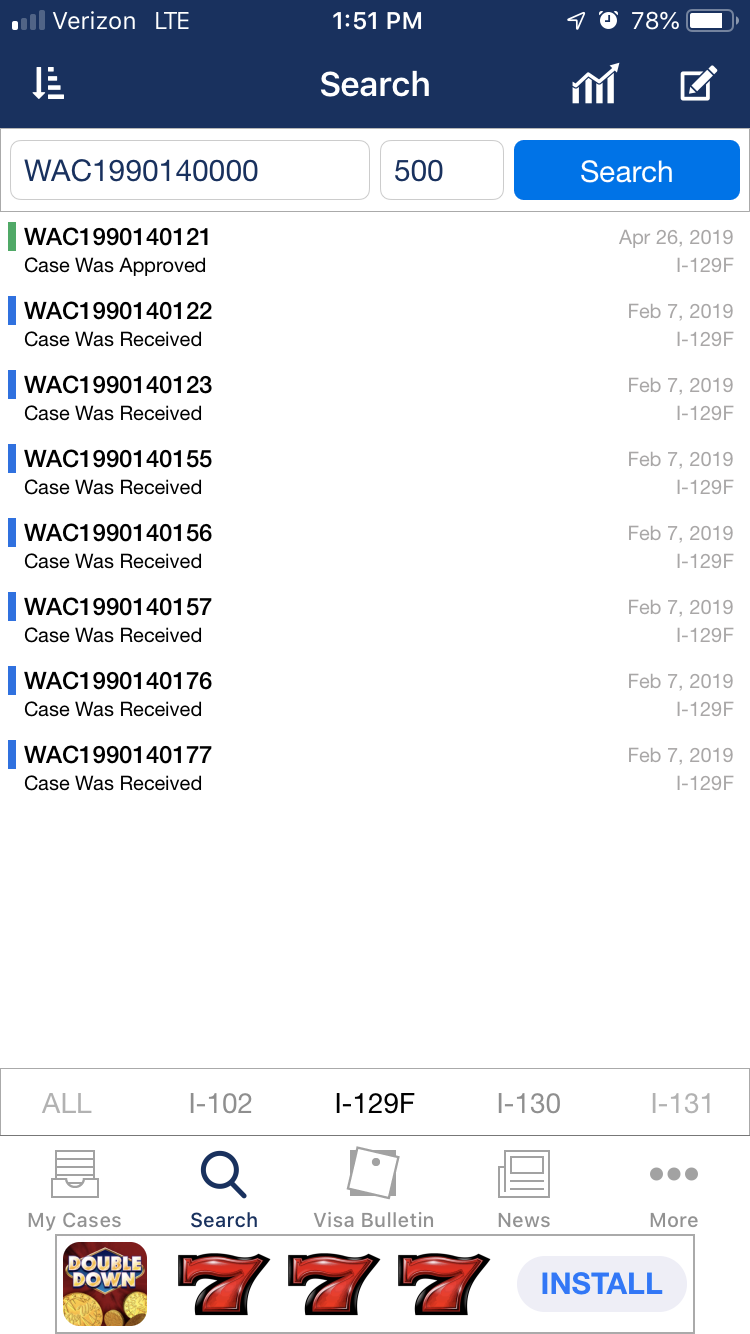
Task: Open case WAC1990140123
Action: (375, 398)
